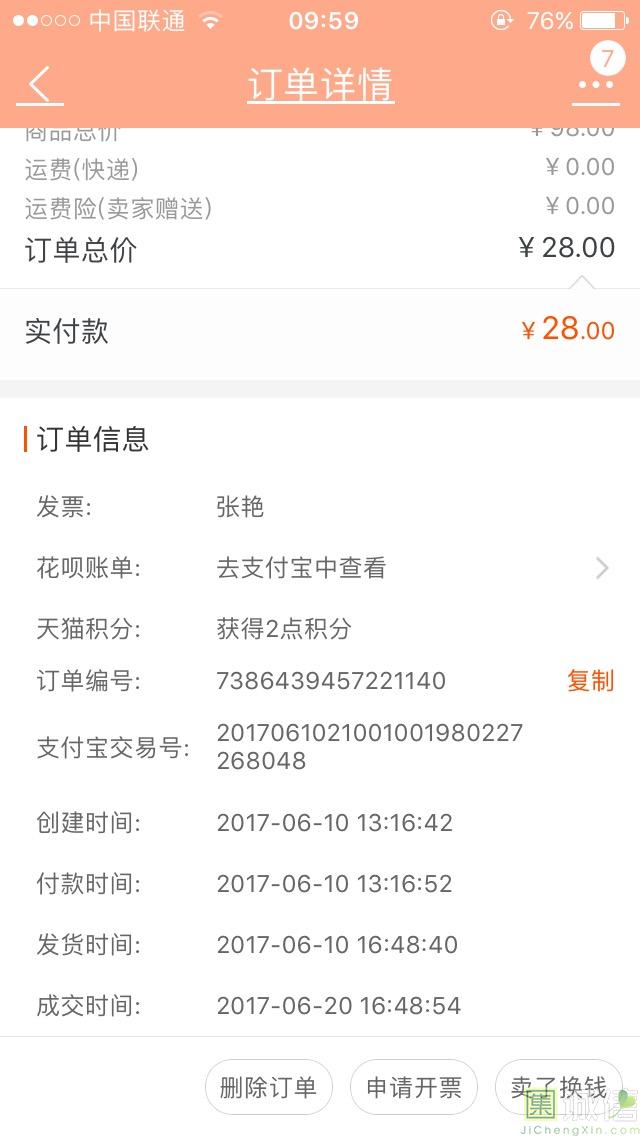Go back using the header arrow
The width and height of the screenshot is (640, 1136).
pos(41,85)
